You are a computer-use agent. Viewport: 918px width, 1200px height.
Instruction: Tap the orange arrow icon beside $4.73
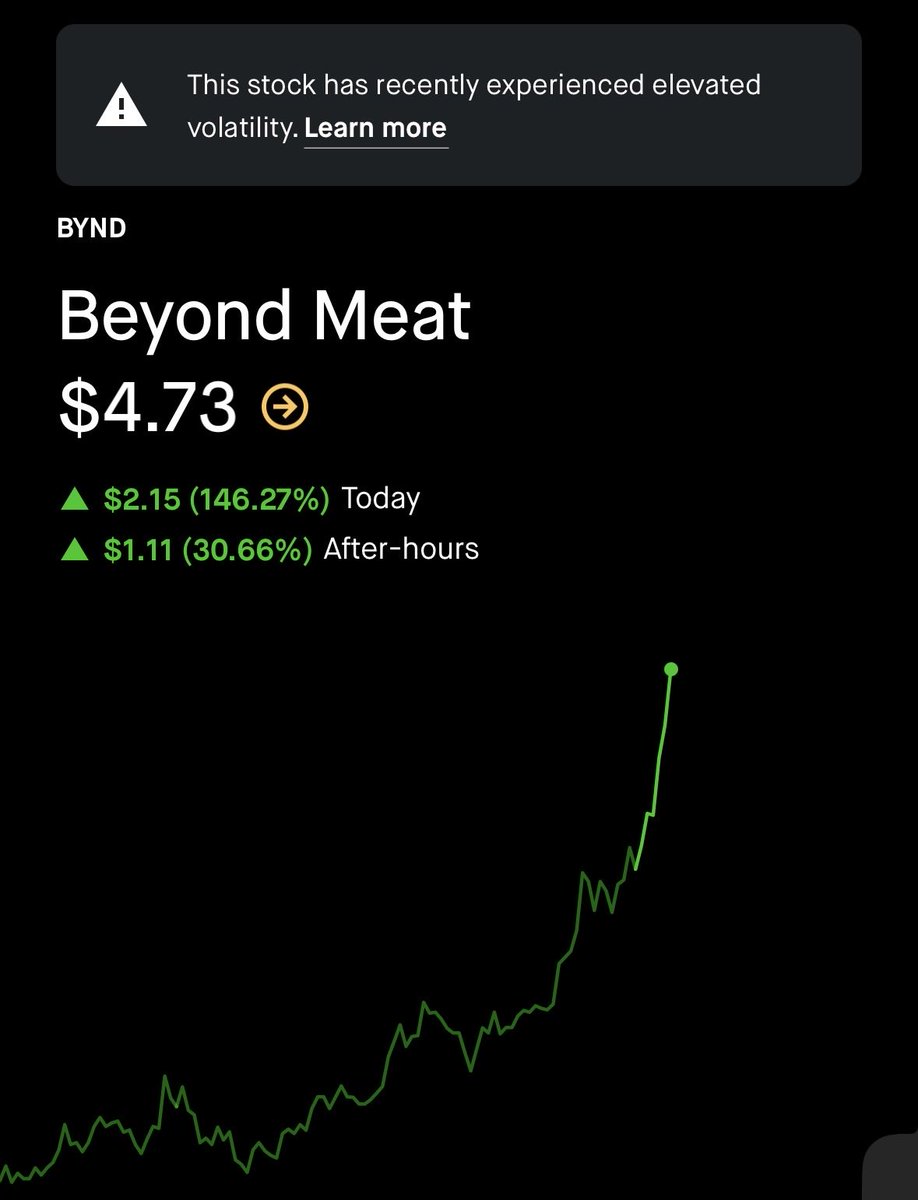pos(285,406)
